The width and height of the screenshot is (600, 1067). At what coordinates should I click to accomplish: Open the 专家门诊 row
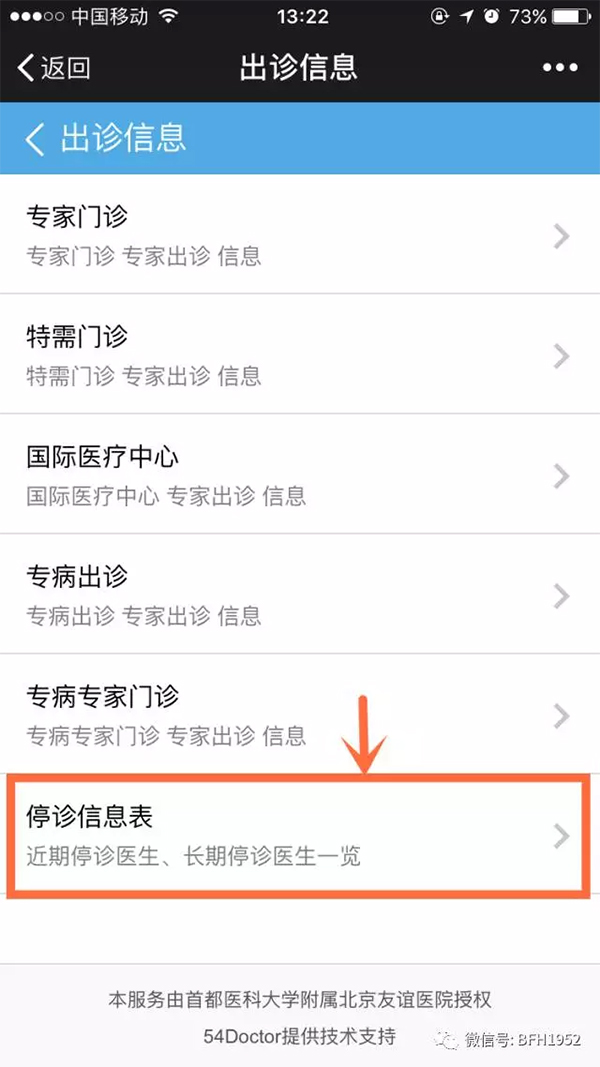(300, 235)
